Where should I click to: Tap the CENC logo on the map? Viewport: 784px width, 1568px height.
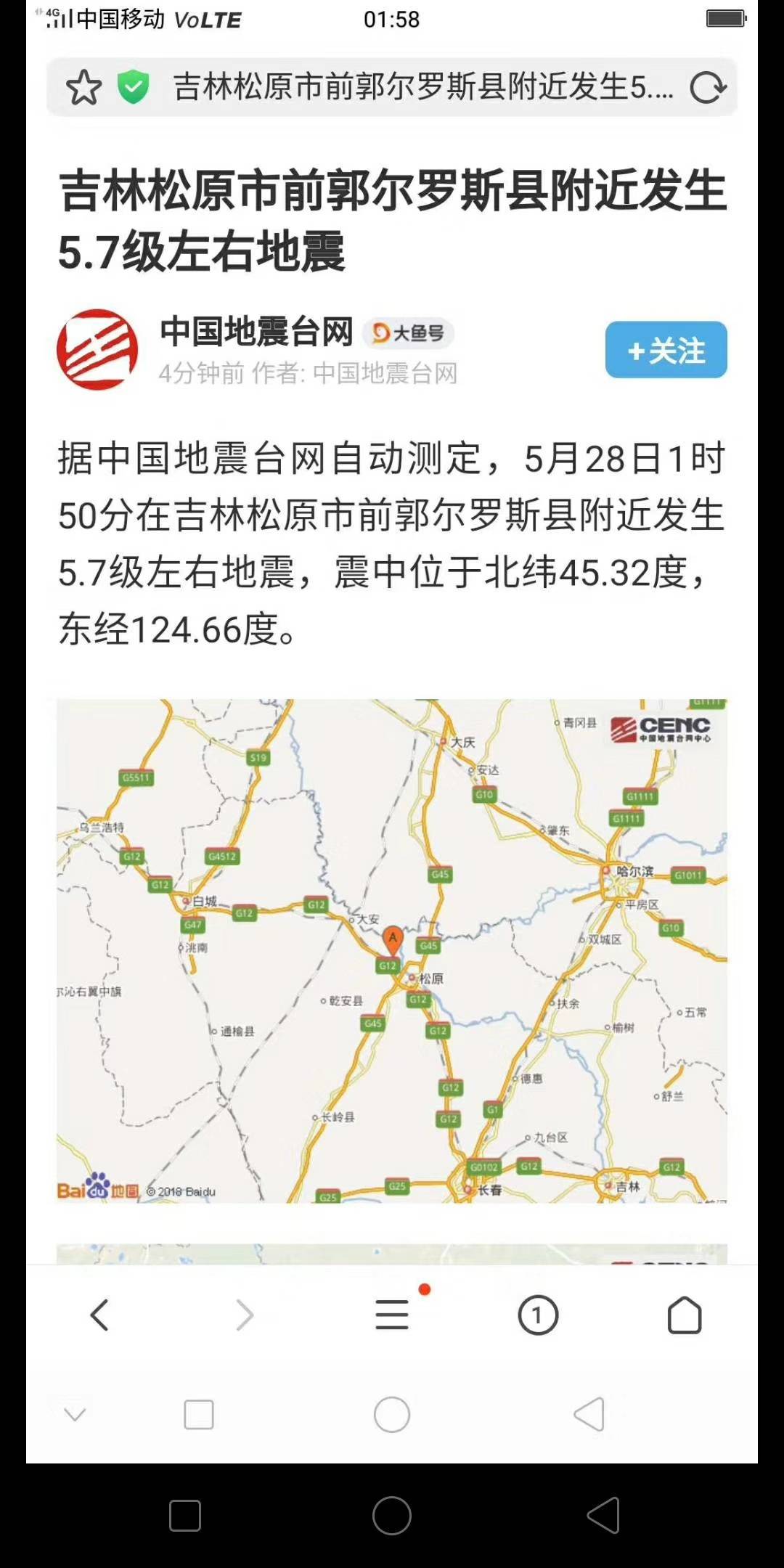click(661, 731)
